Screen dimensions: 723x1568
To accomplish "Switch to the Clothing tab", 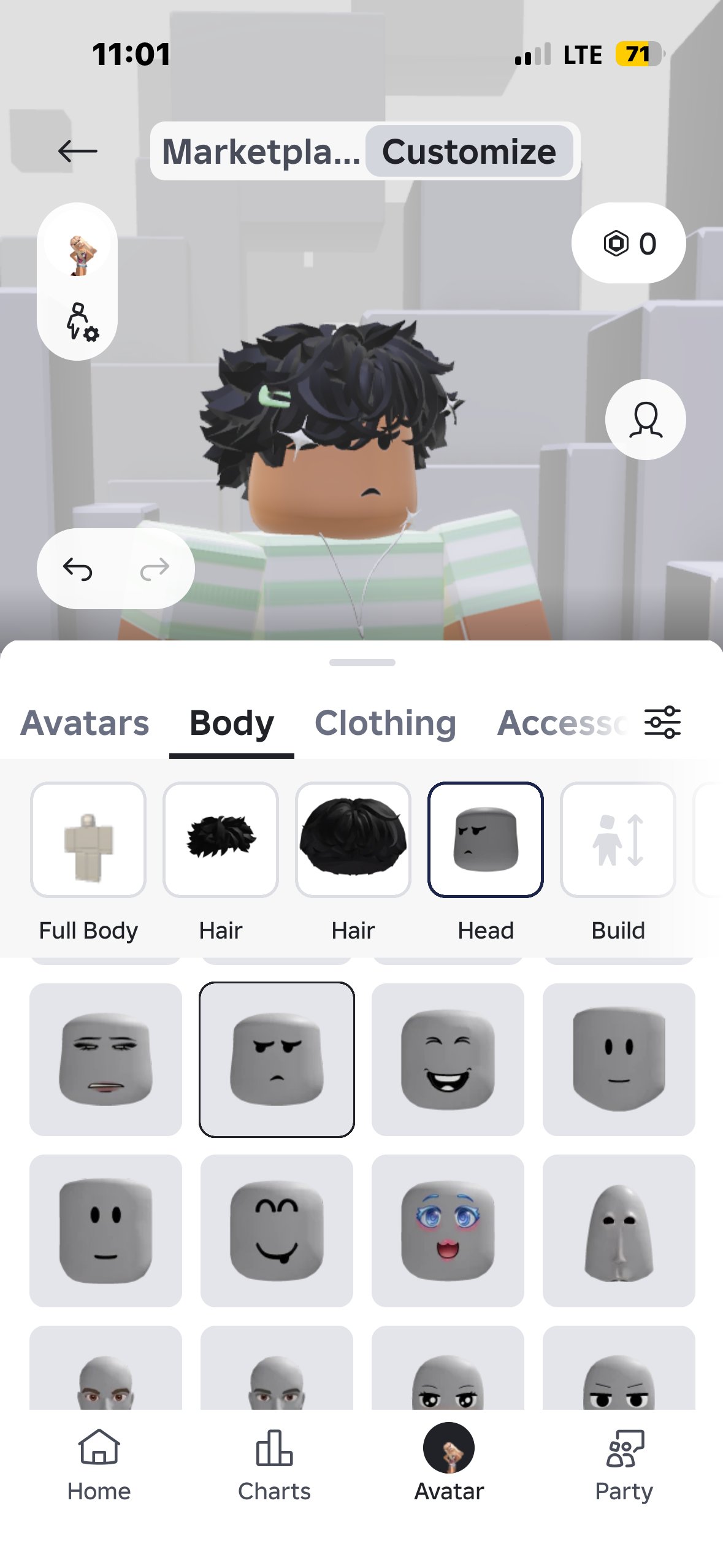I will [385, 723].
